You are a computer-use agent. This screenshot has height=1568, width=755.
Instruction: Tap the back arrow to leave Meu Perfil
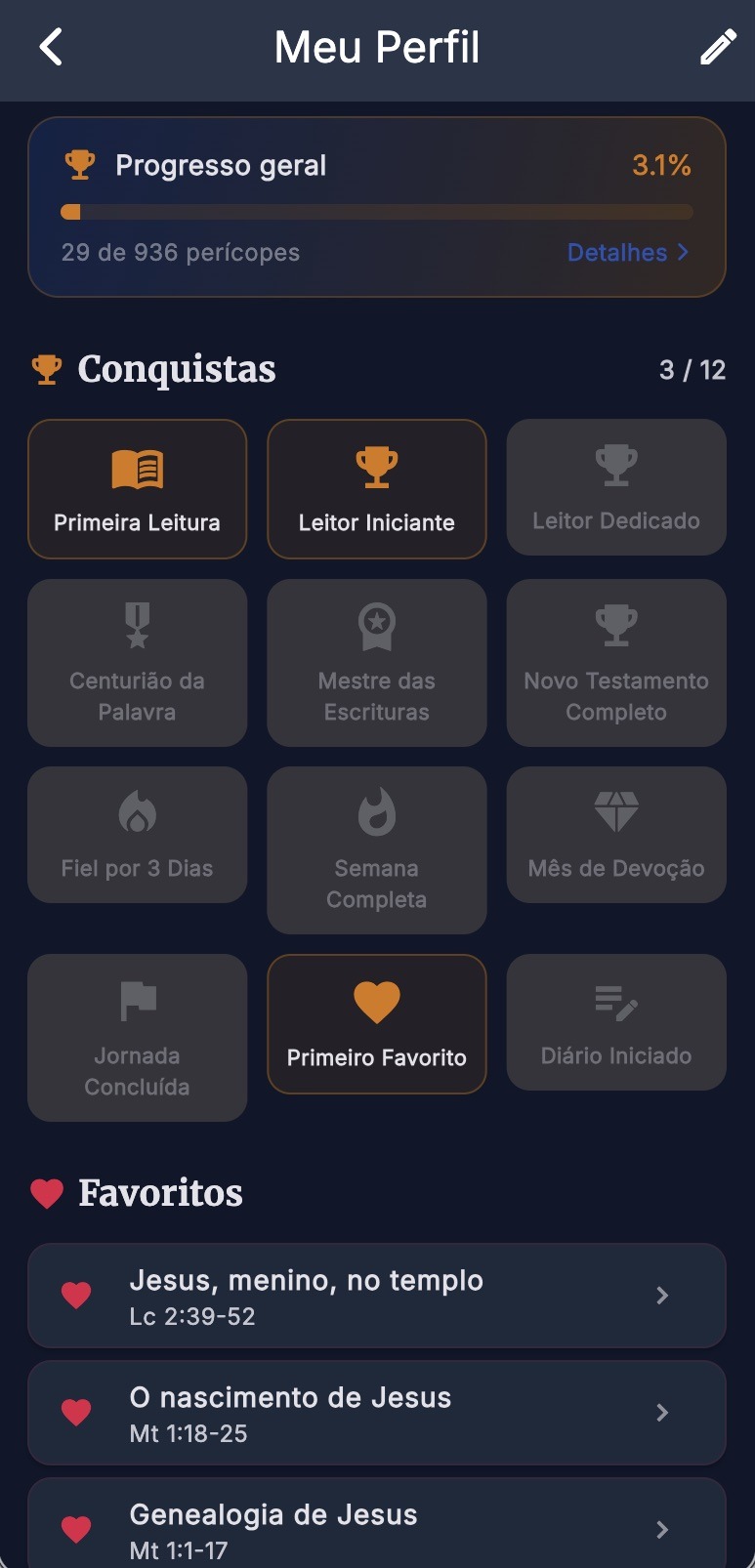coord(49,46)
